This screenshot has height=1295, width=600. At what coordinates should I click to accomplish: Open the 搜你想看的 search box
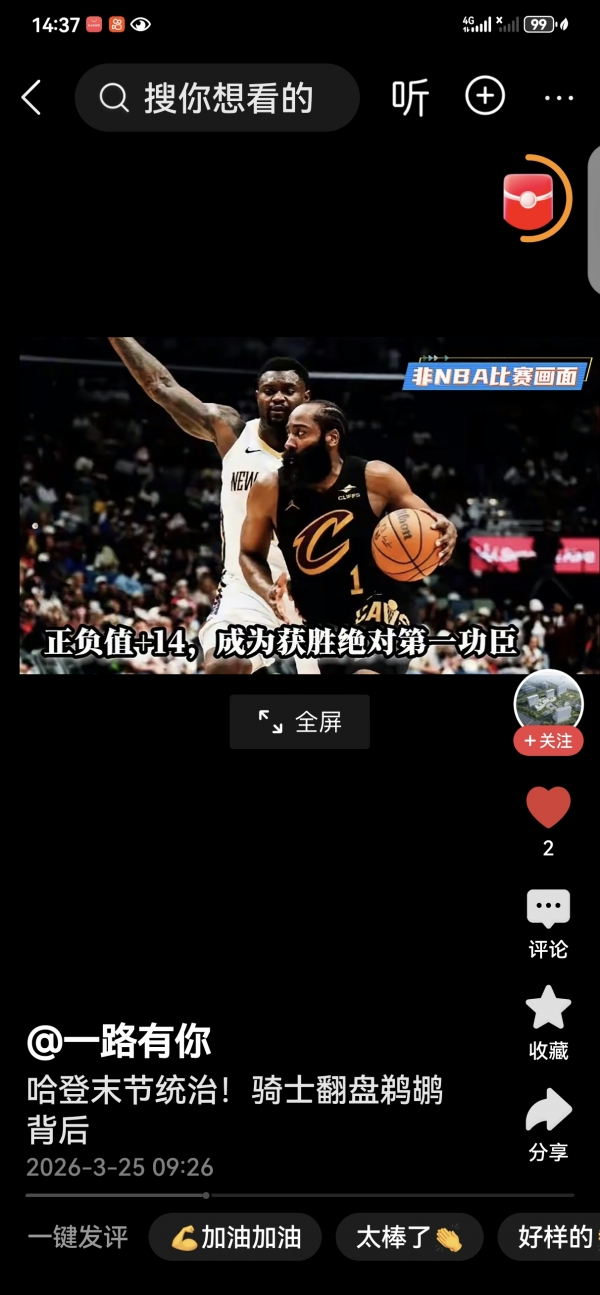217,98
